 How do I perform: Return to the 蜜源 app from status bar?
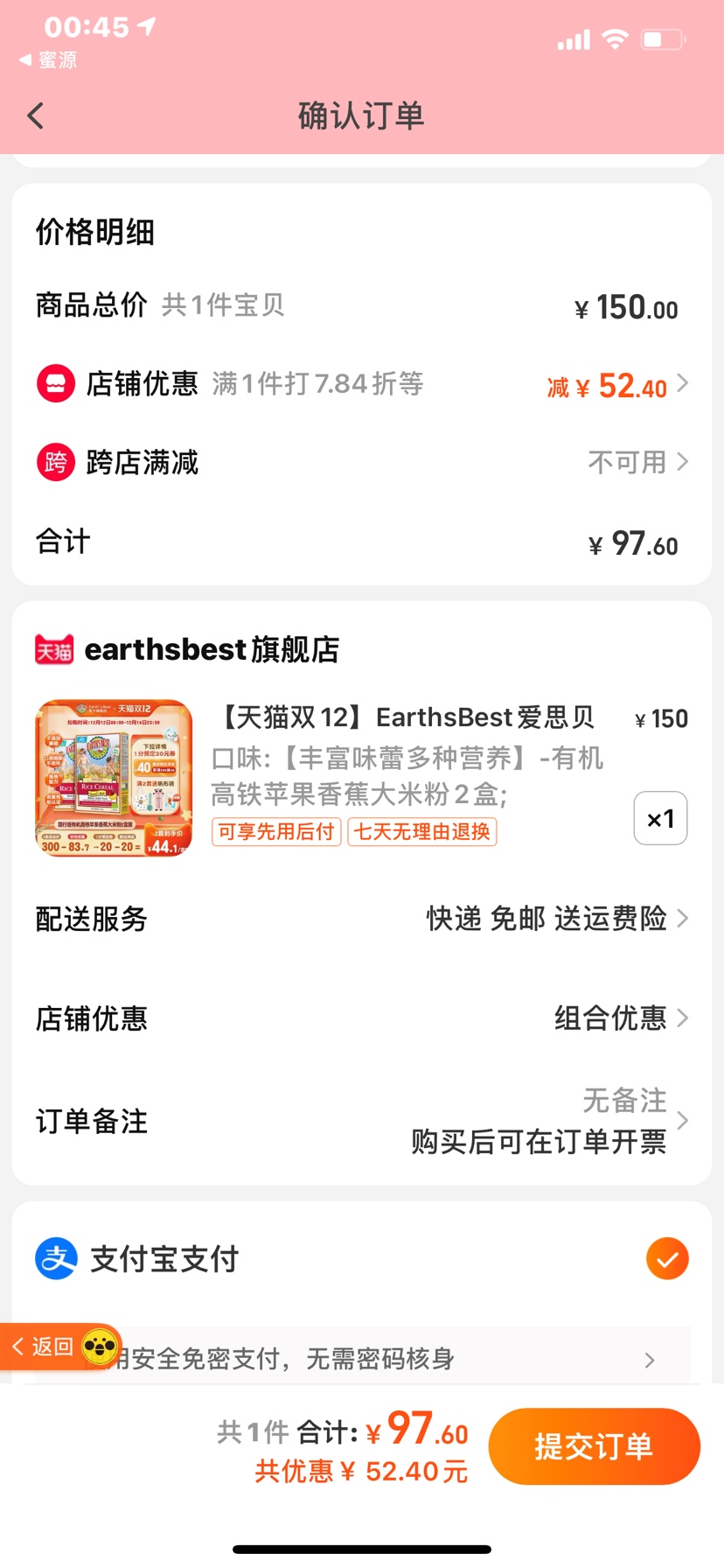(x=49, y=59)
